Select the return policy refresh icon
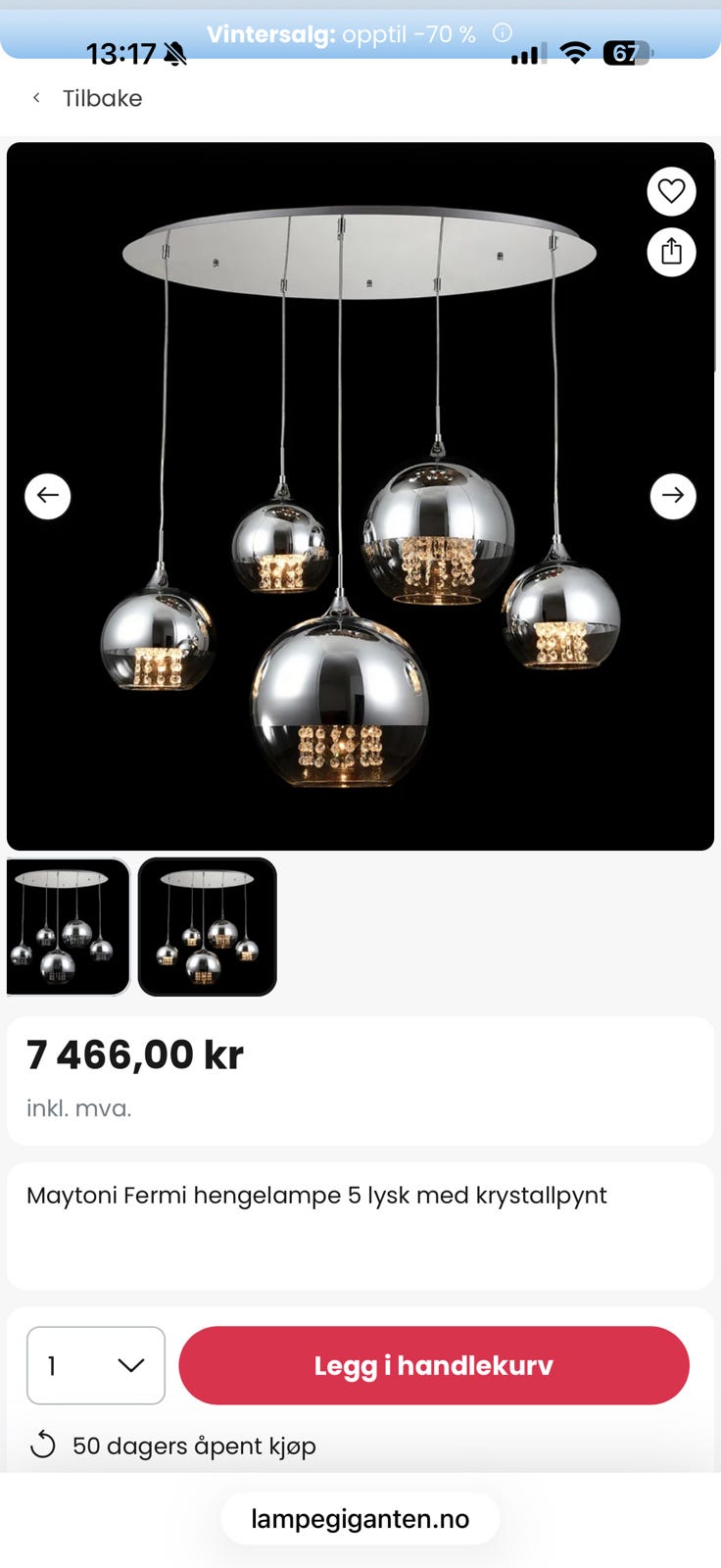This screenshot has height=1568, width=721. click(43, 1444)
